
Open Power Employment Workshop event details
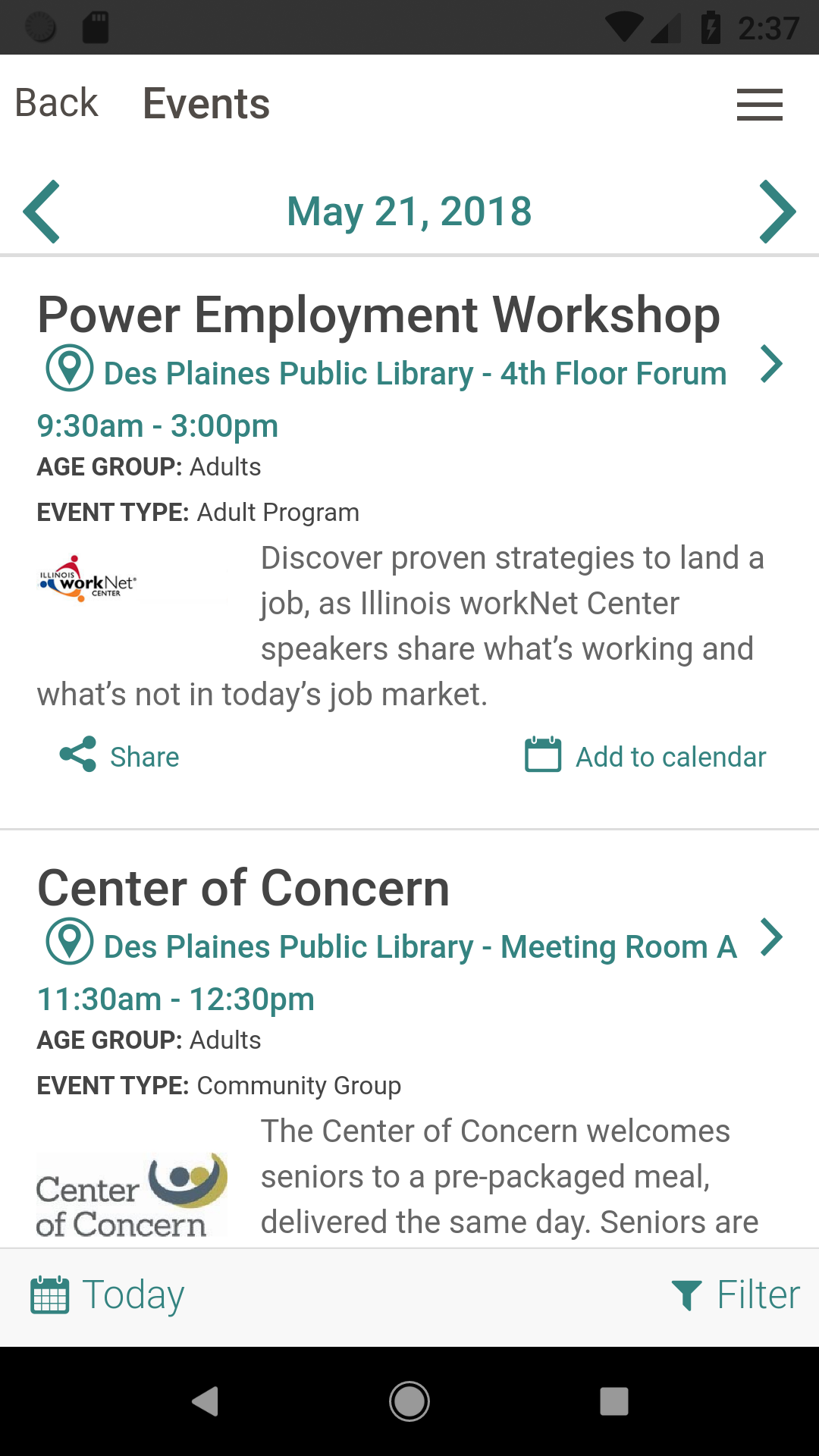(378, 315)
